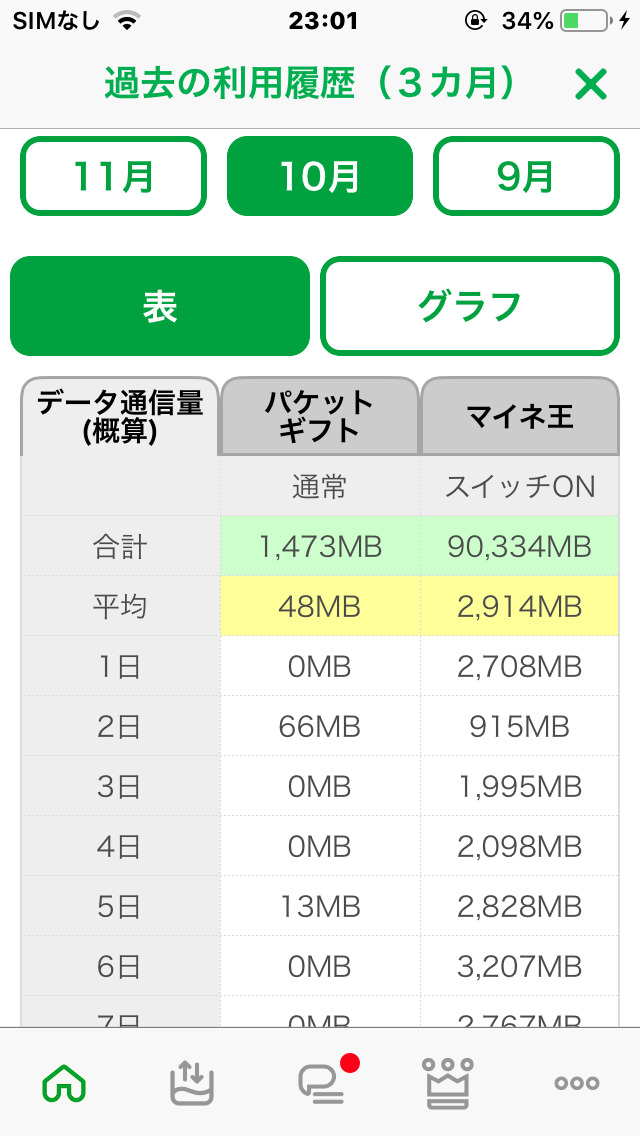Open the data transfer tray icon tab

point(192,1082)
